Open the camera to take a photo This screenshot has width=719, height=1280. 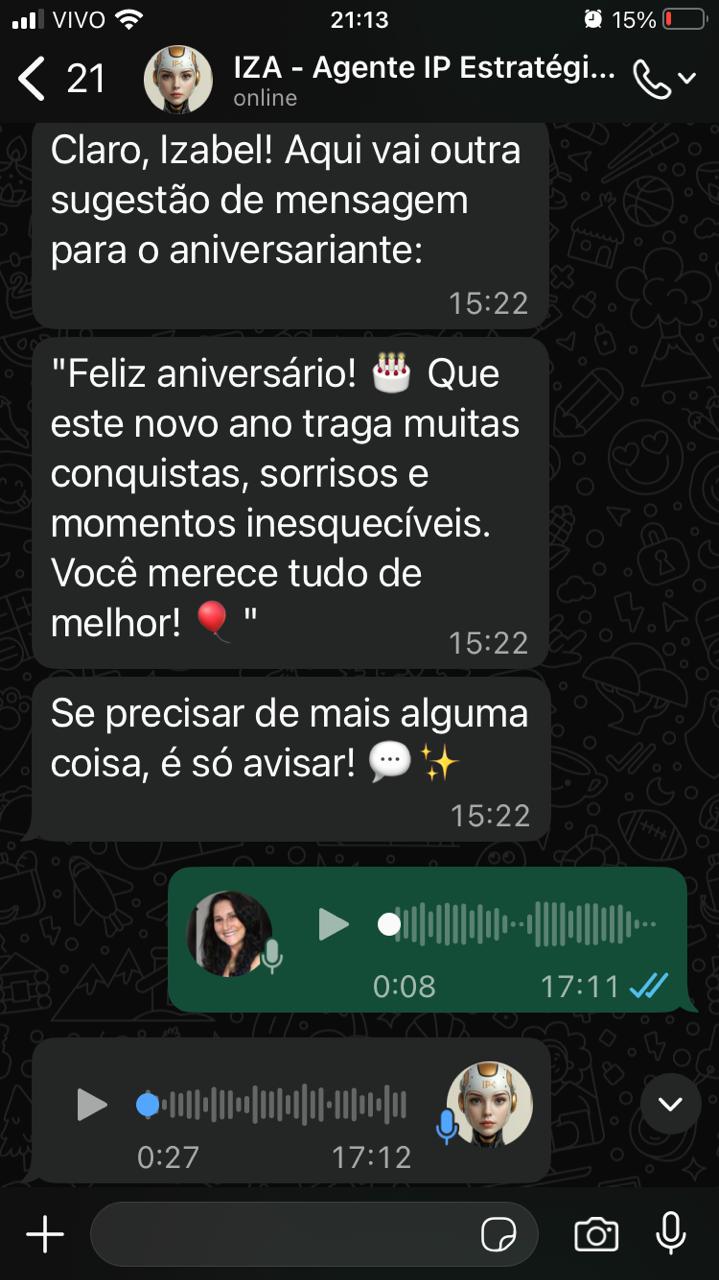pyautogui.click(x=596, y=1235)
